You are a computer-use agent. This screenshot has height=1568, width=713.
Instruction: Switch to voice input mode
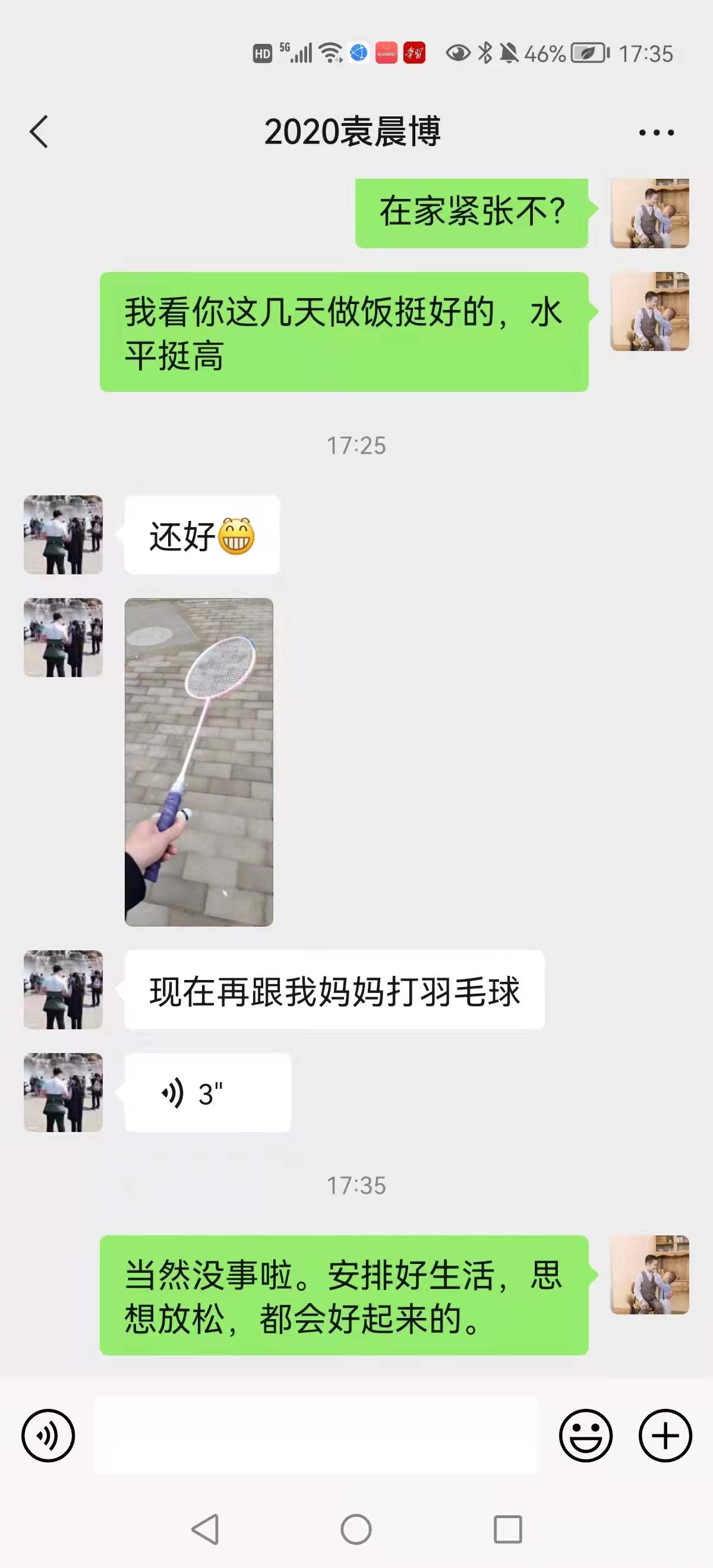(x=48, y=1436)
